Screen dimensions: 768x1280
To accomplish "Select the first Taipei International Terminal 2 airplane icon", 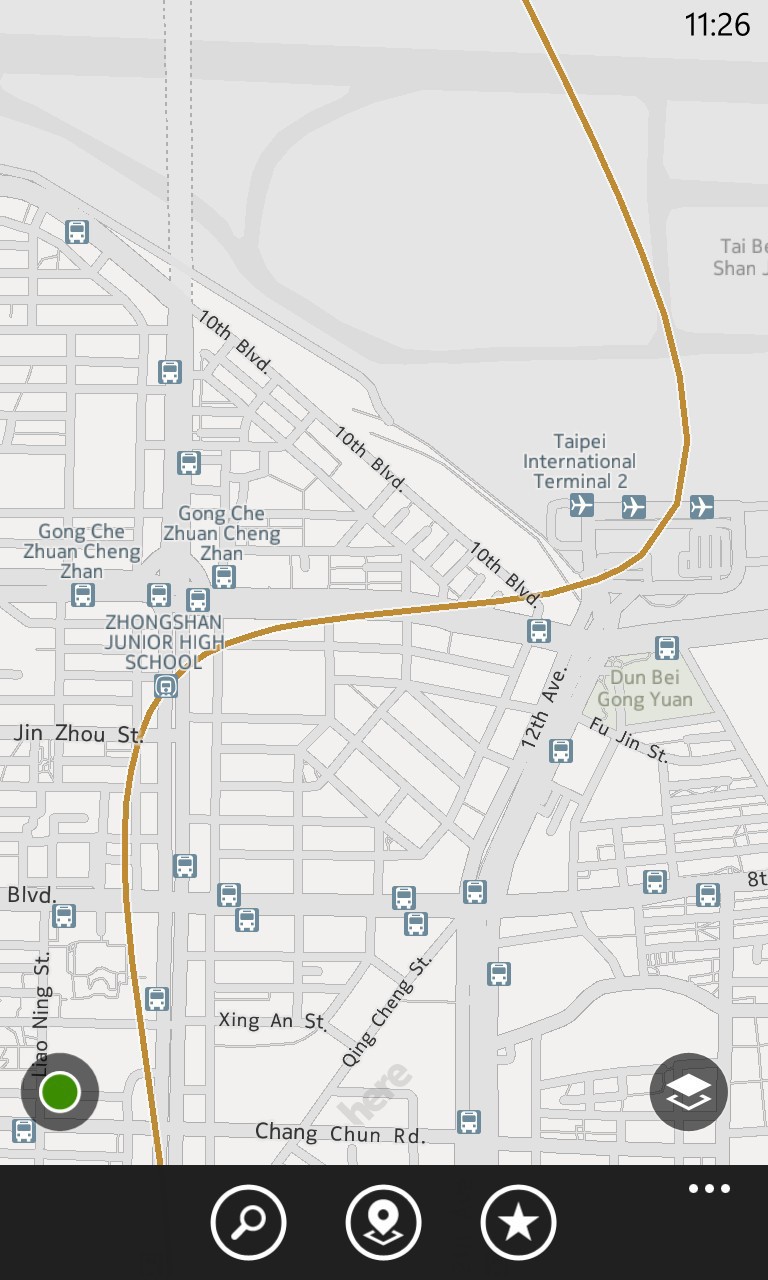I will click(581, 507).
